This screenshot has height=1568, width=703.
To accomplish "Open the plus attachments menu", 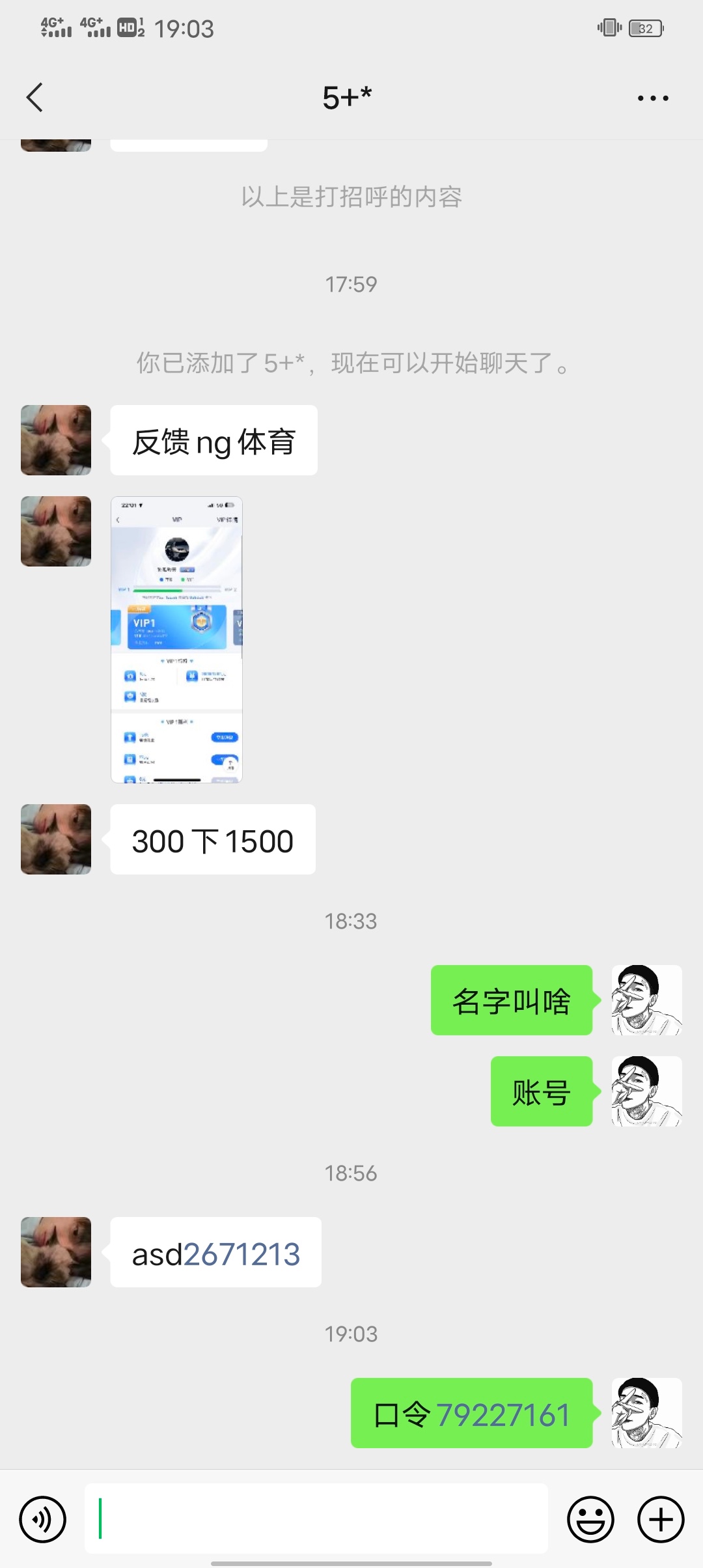I will 661,1520.
